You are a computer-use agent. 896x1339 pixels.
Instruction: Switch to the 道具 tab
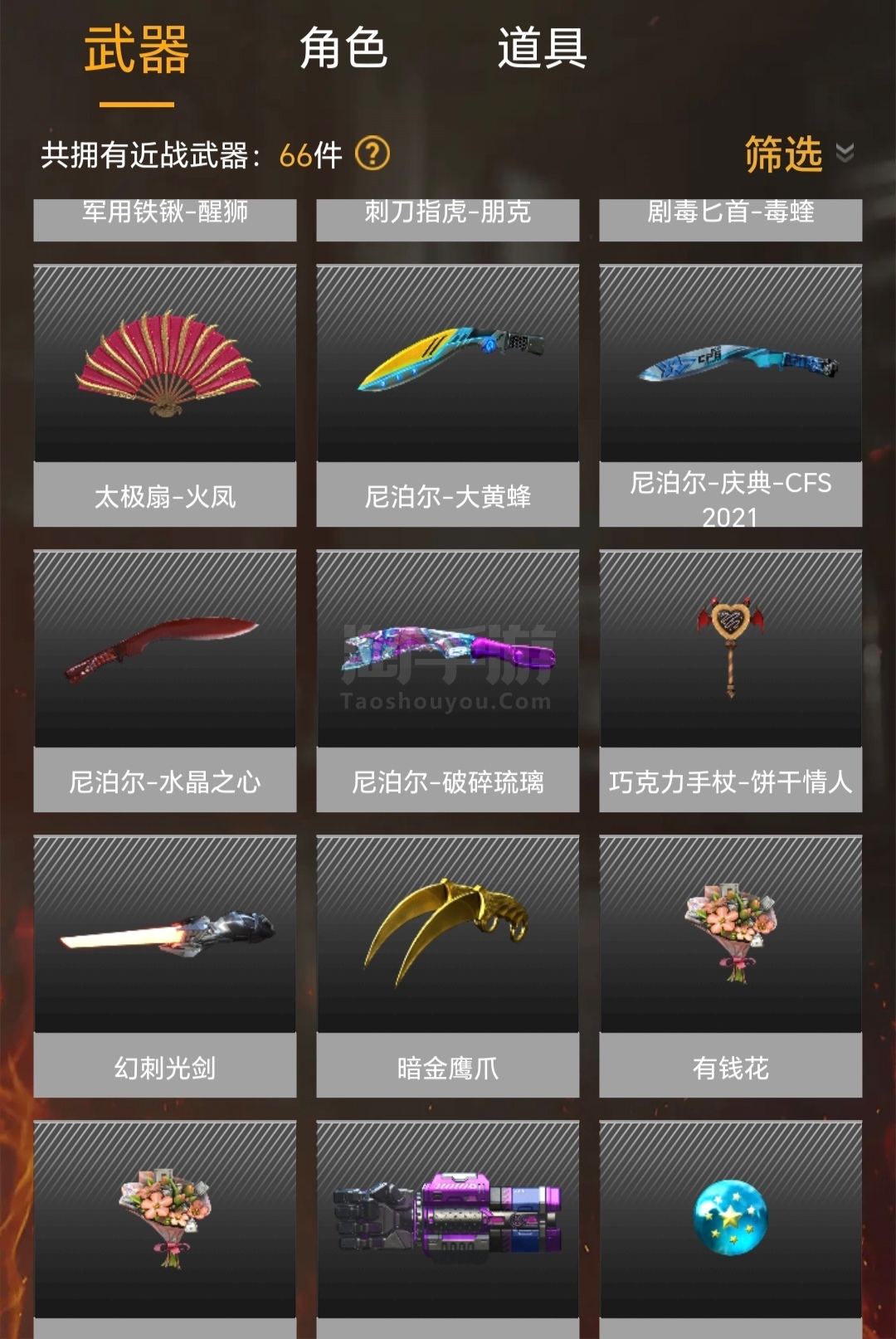542,48
